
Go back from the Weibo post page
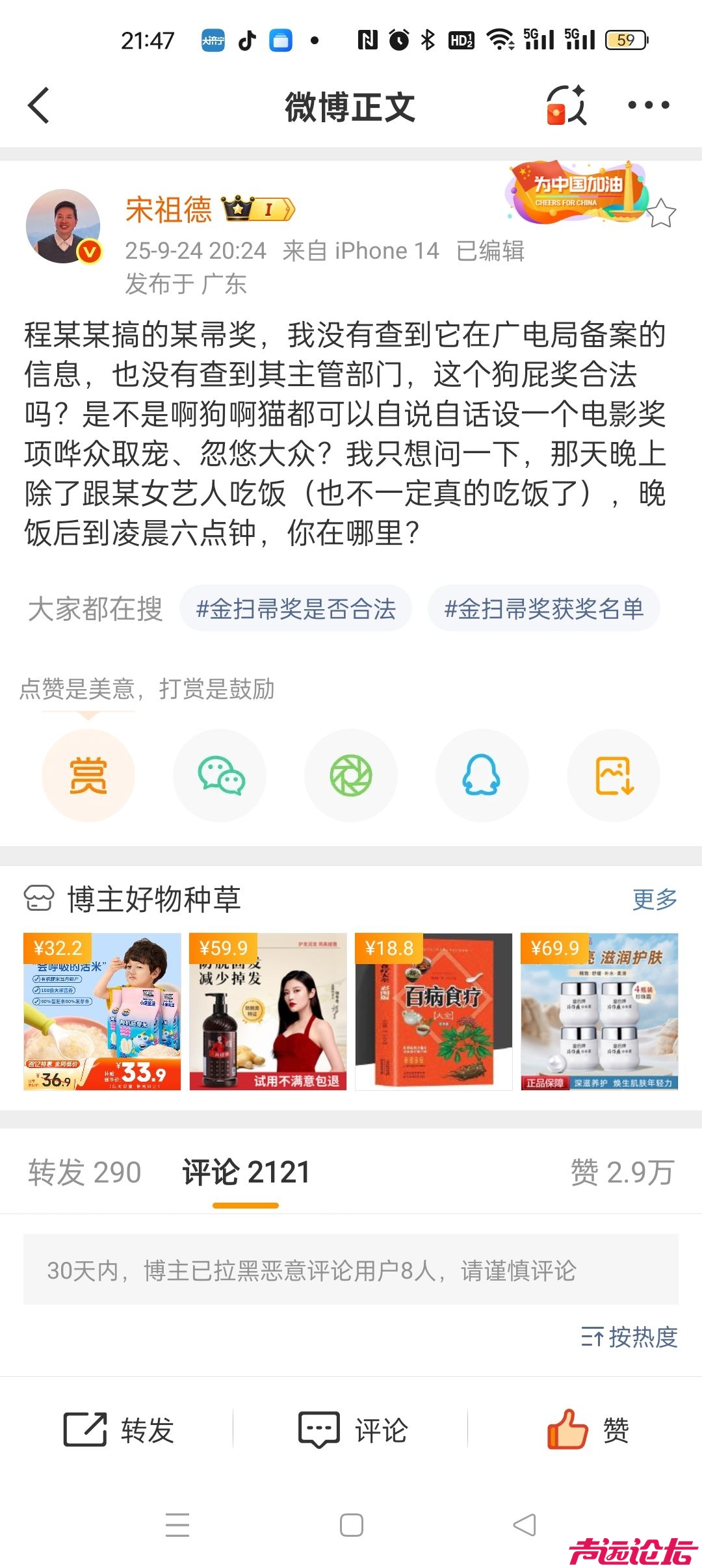[39, 105]
